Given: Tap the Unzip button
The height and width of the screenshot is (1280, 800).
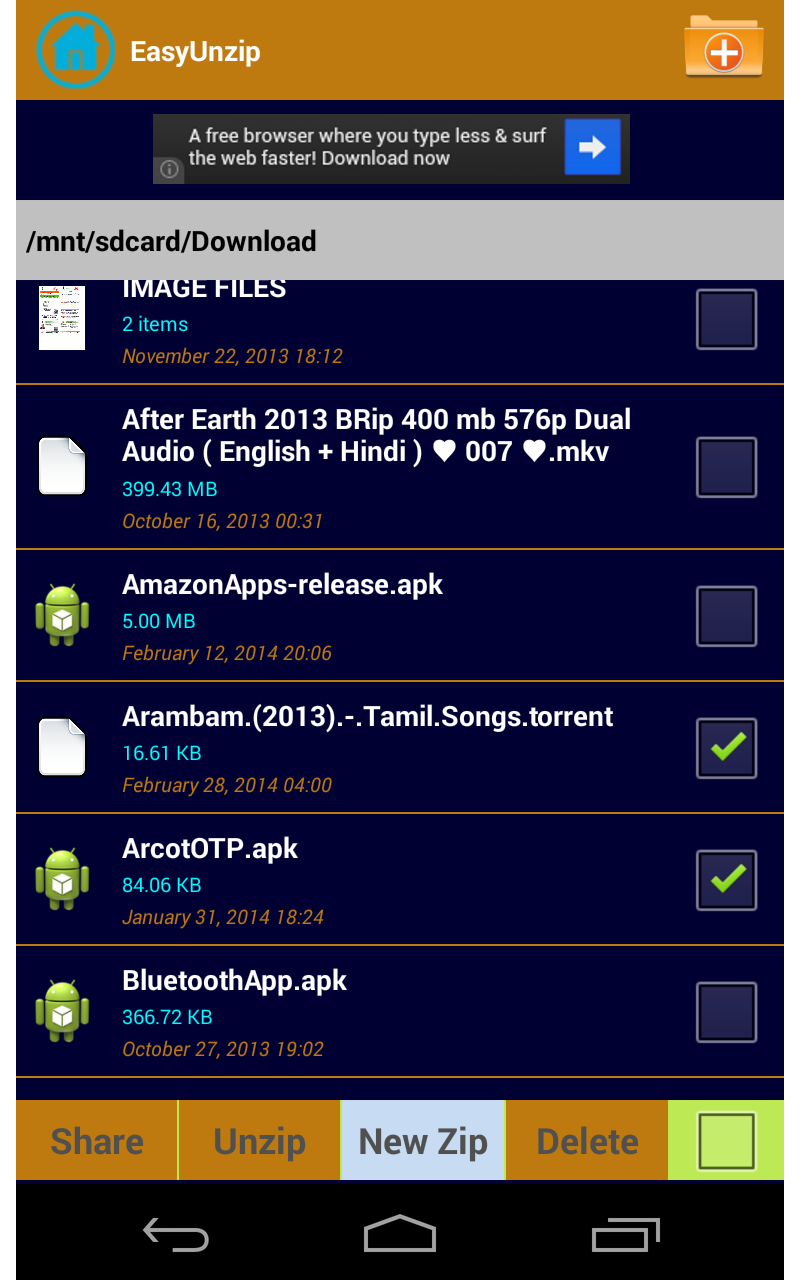Looking at the screenshot, I should (x=260, y=1141).
